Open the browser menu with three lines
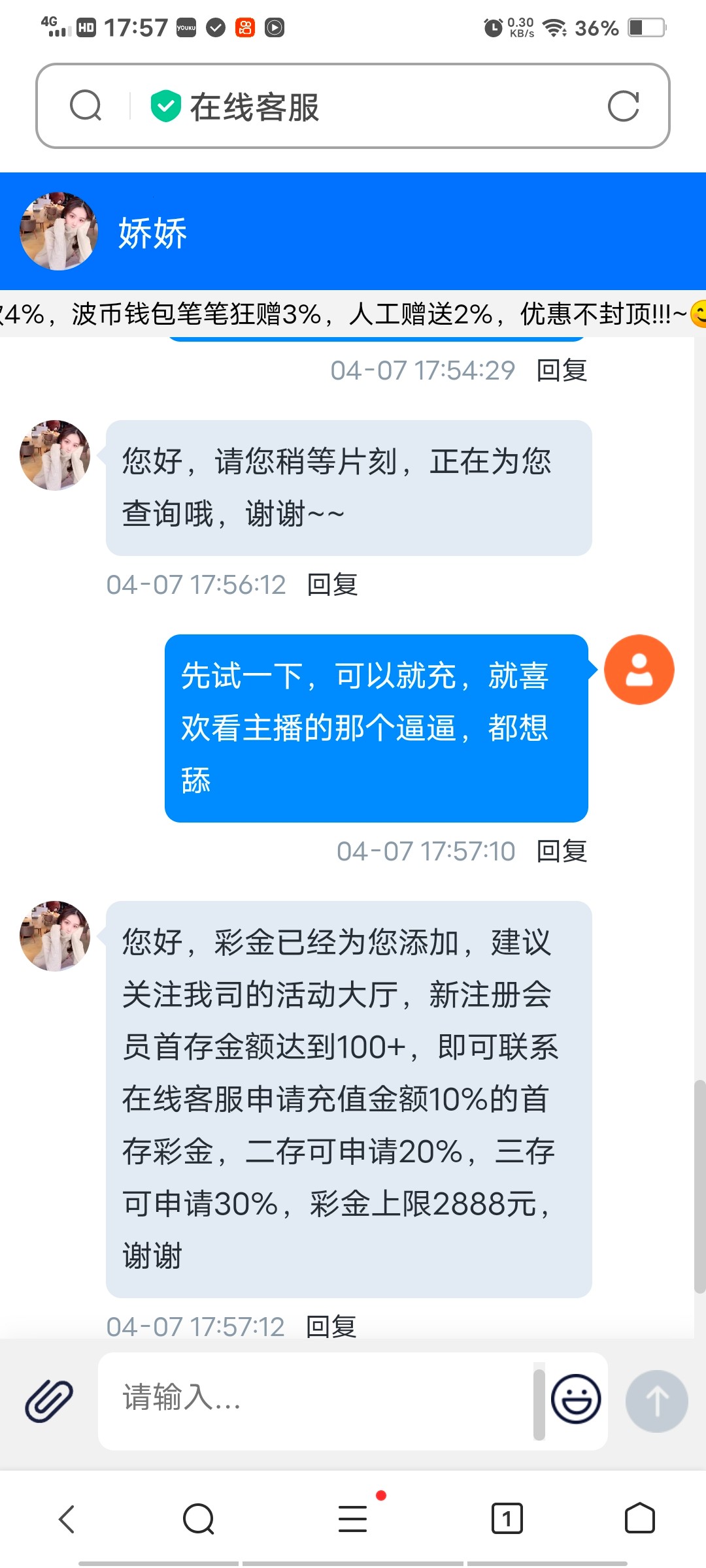The image size is (706, 1568). click(353, 1518)
